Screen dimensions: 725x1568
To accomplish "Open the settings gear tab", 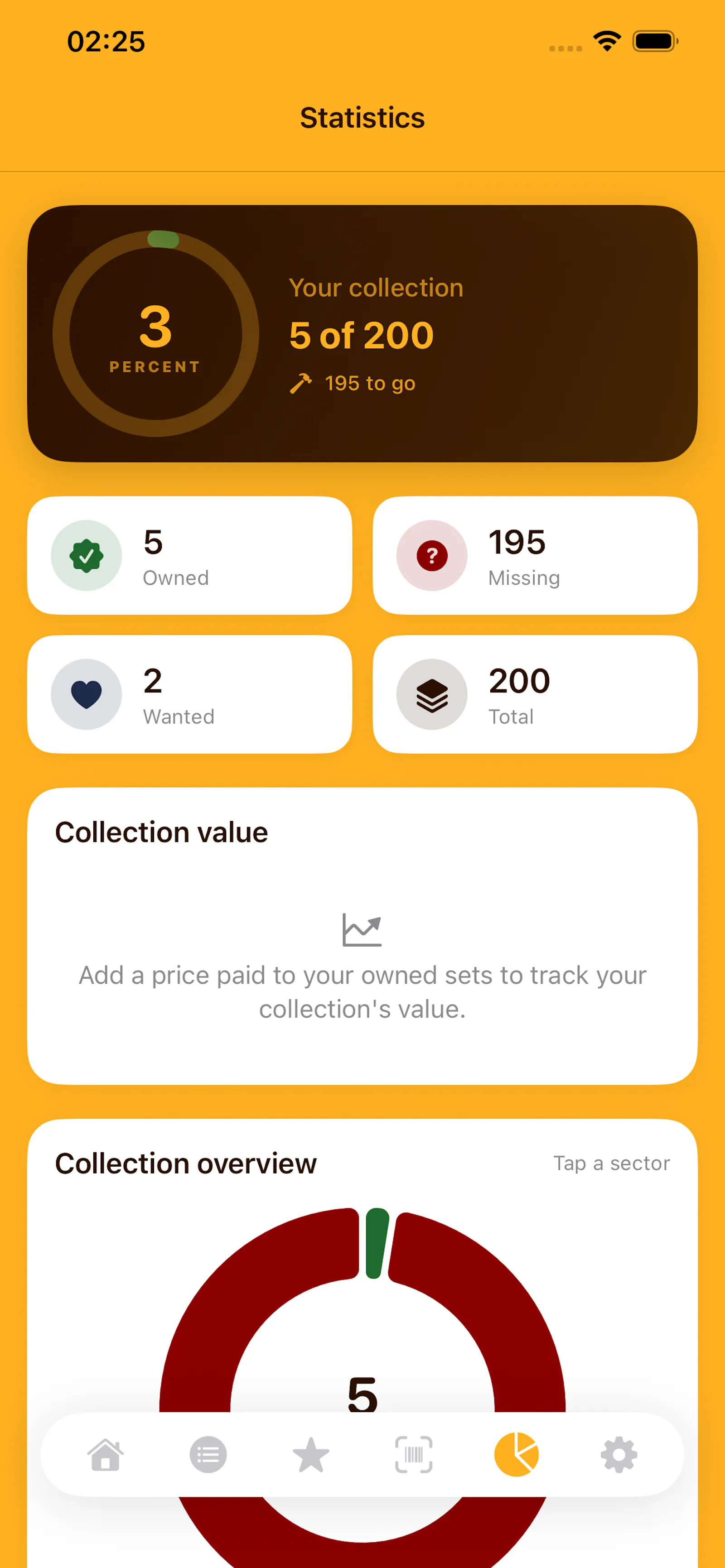I will pyautogui.click(x=619, y=1455).
